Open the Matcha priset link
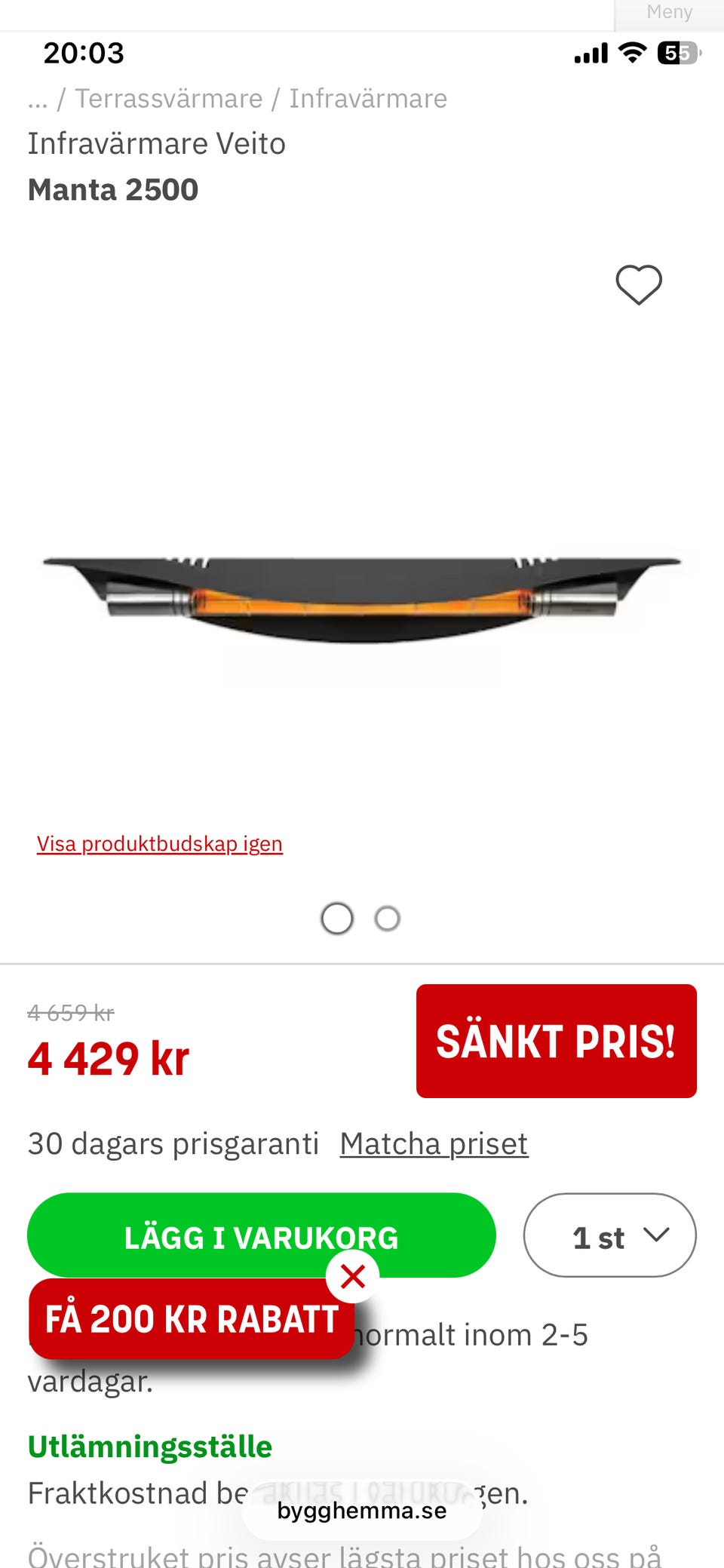This screenshot has width=724, height=1568. [x=434, y=1143]
